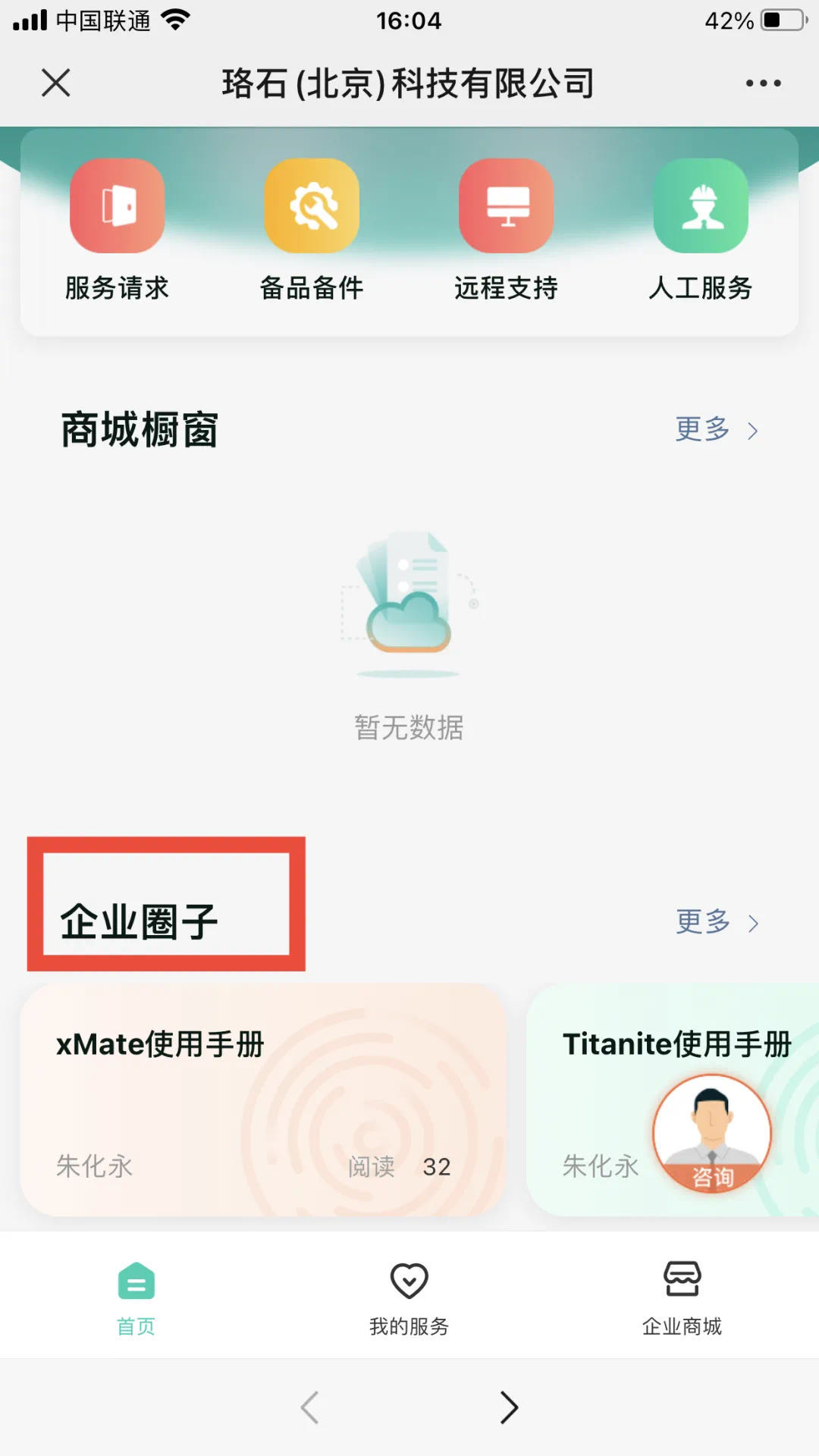Open the three-dot overflow menu
The width and height of the screenshot is (819, 1456).
pos(763,83)
